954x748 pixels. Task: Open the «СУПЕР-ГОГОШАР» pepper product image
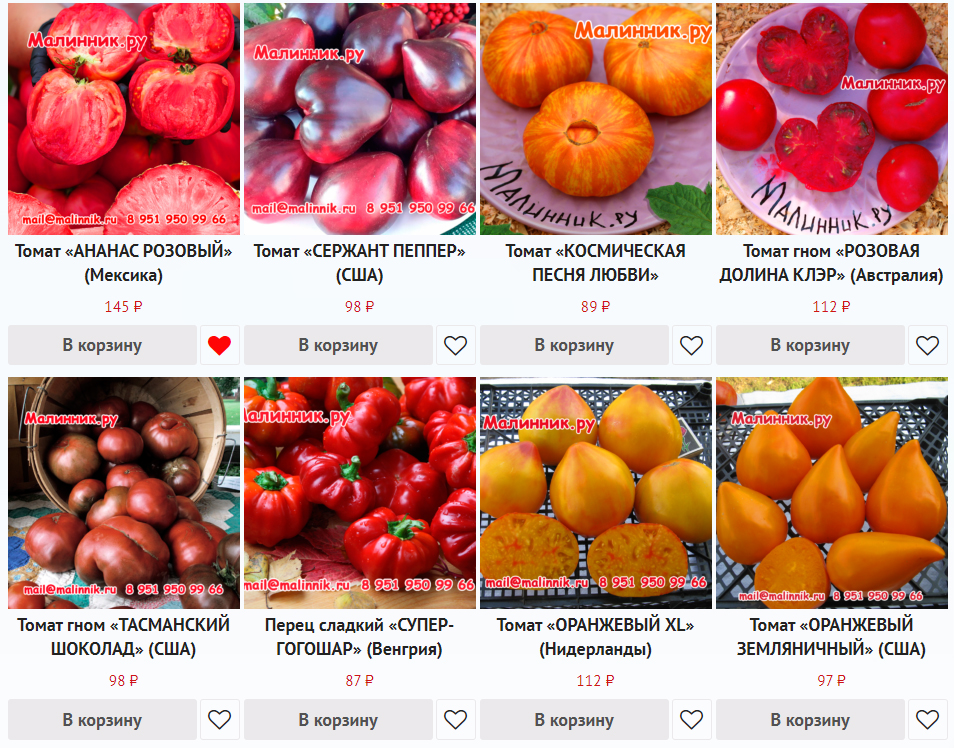[x=360, y=492]
